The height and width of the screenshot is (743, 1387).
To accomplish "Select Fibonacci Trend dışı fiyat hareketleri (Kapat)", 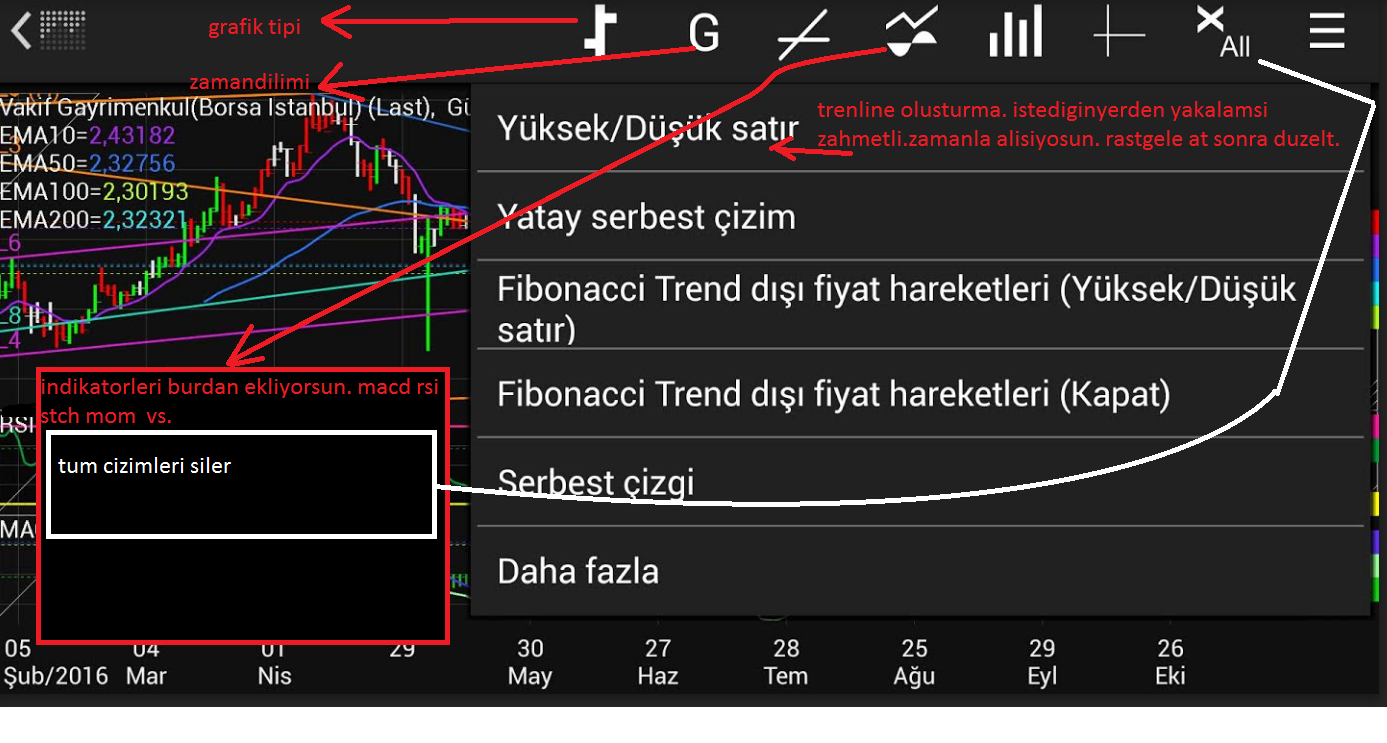I will click(x=833, y=394).
